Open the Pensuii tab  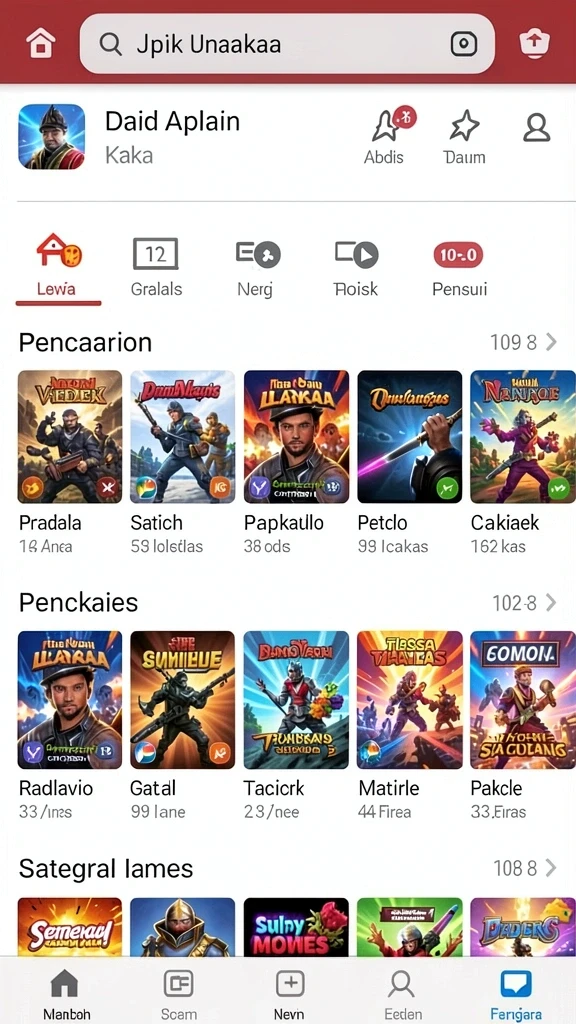tap(459, 267)
